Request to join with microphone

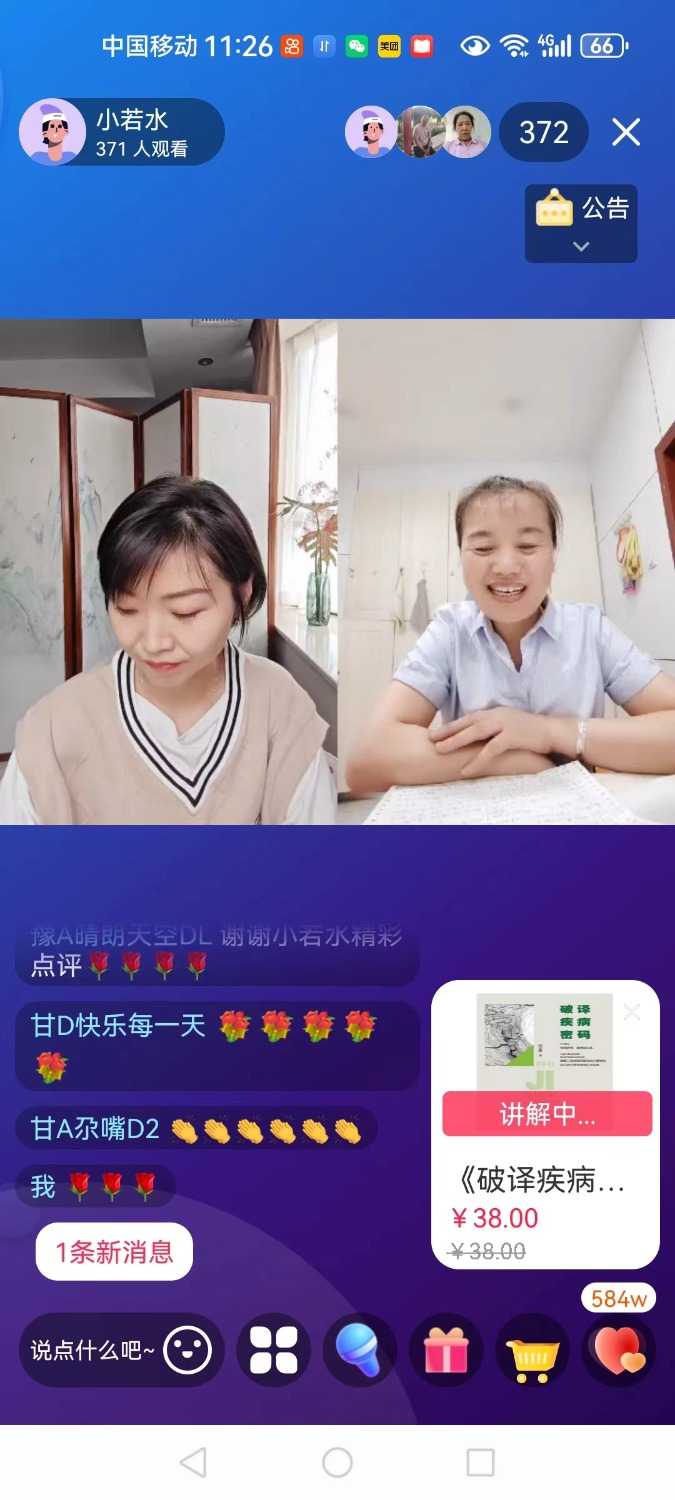coord(360,1351)
